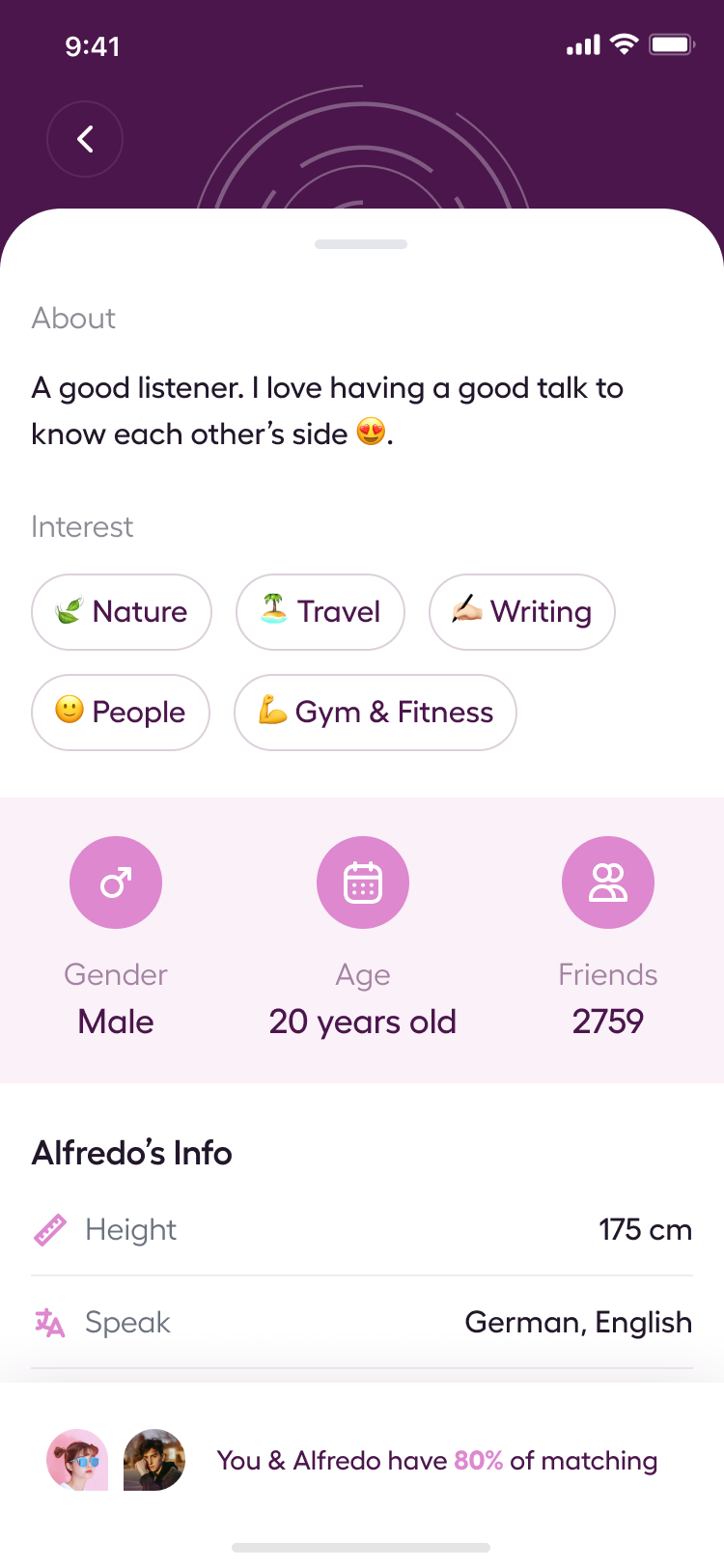
Task: Select the Gym & Fitness chip
Action: 376,713
